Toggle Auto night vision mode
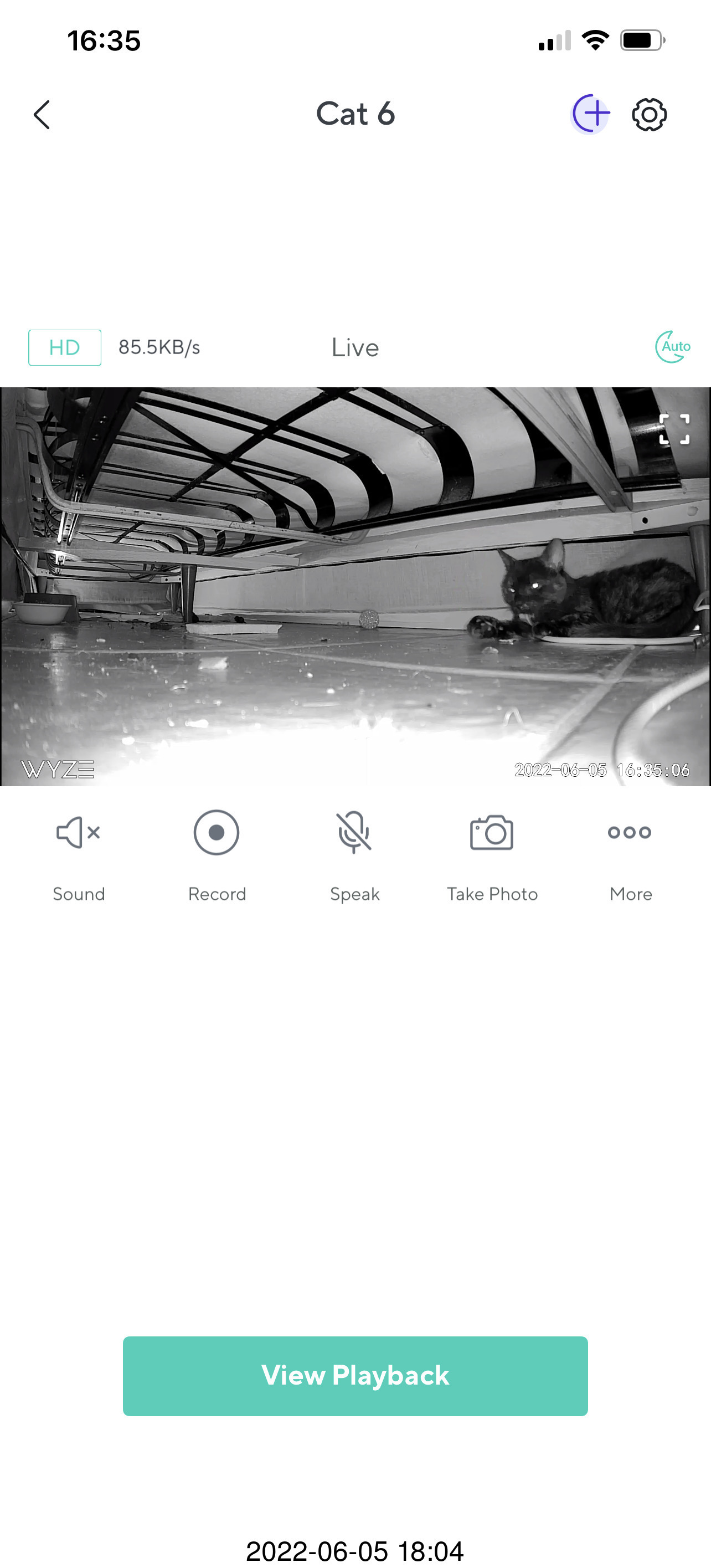The image size is (711, 1568). click(x=673, y=347)
